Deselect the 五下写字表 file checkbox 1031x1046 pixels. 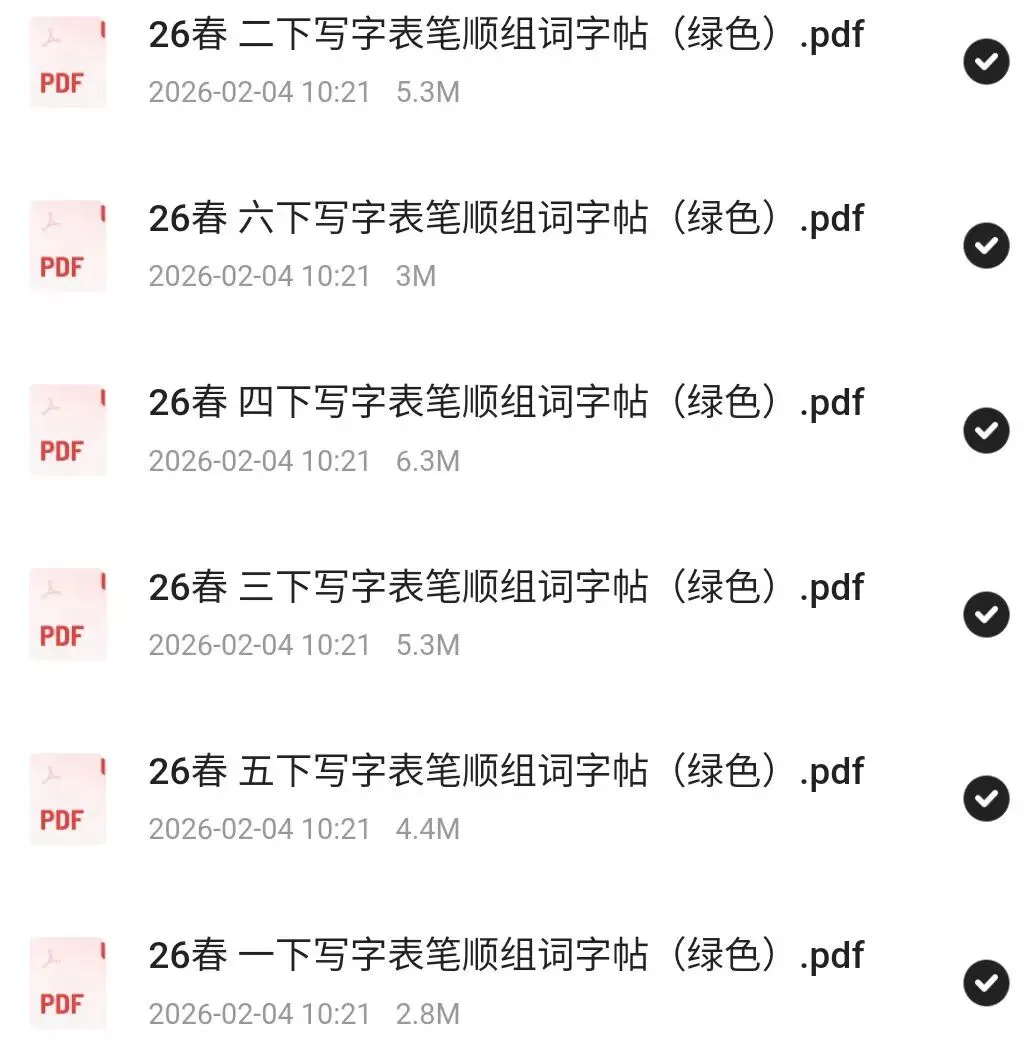[986, 798]
